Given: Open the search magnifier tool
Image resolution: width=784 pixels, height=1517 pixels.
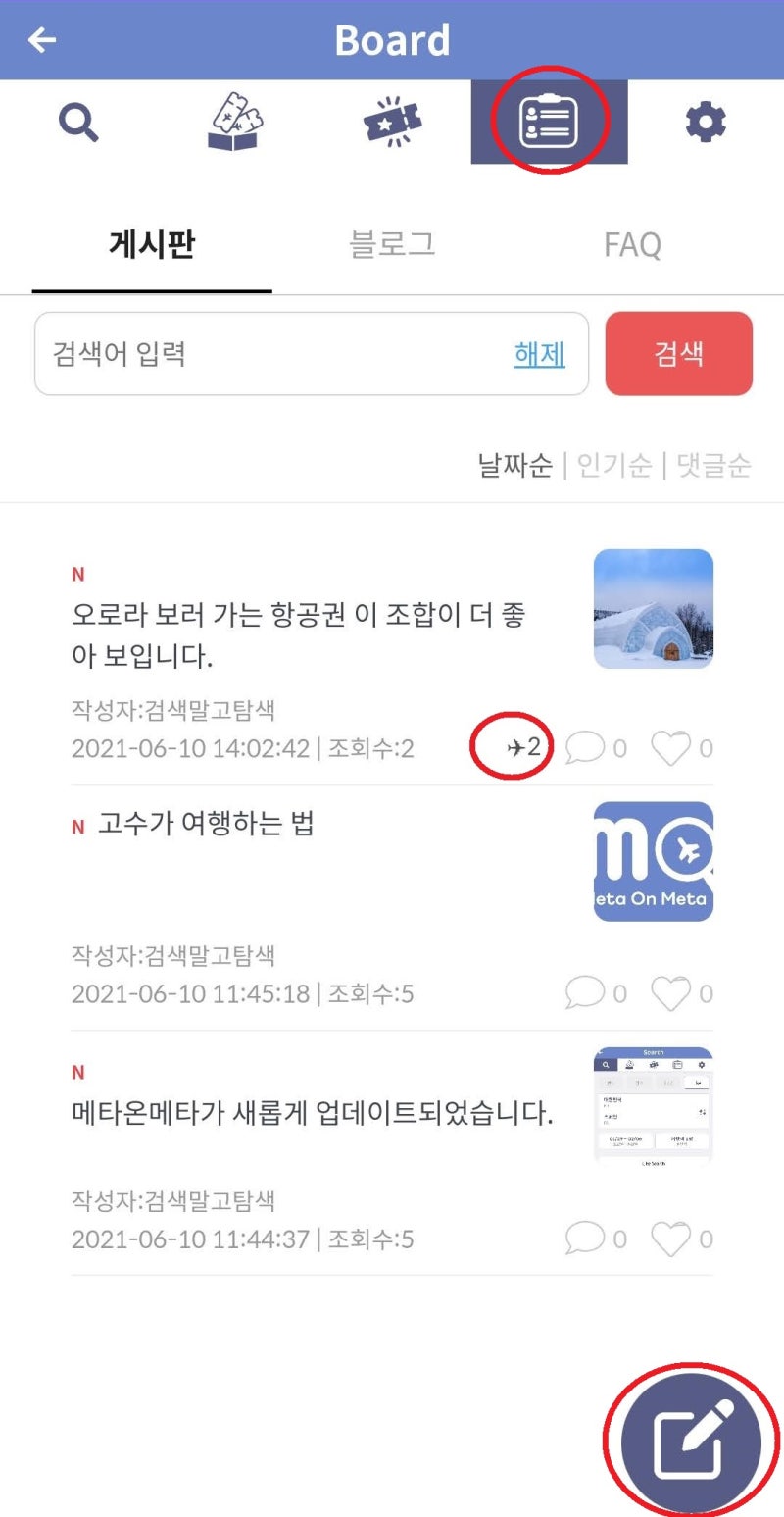Looking at the screenshot, I should tap(80, 122).
